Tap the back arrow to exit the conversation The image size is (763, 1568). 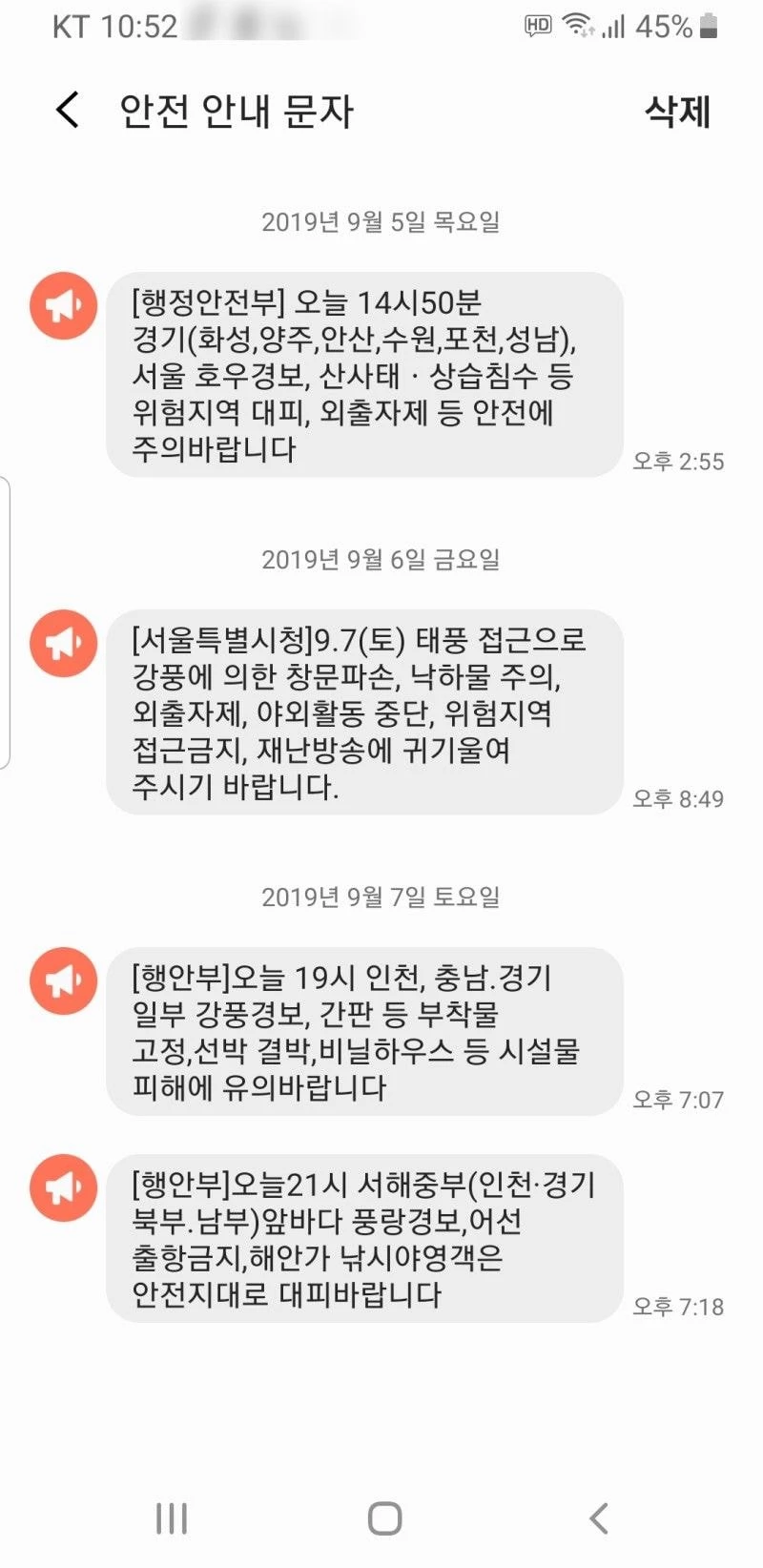tap(65, 111)
